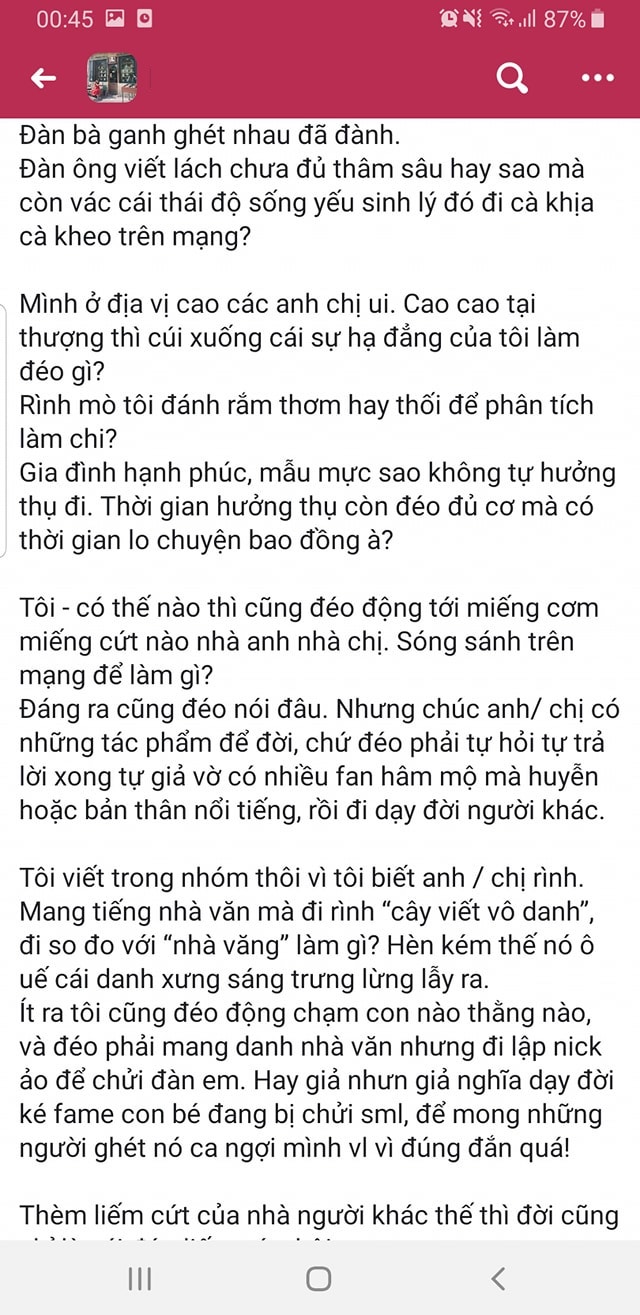This screenshot has width=640, height=1315.
Task: Show recent apps from the navigation bar
Action: [x=140, y=1277]
